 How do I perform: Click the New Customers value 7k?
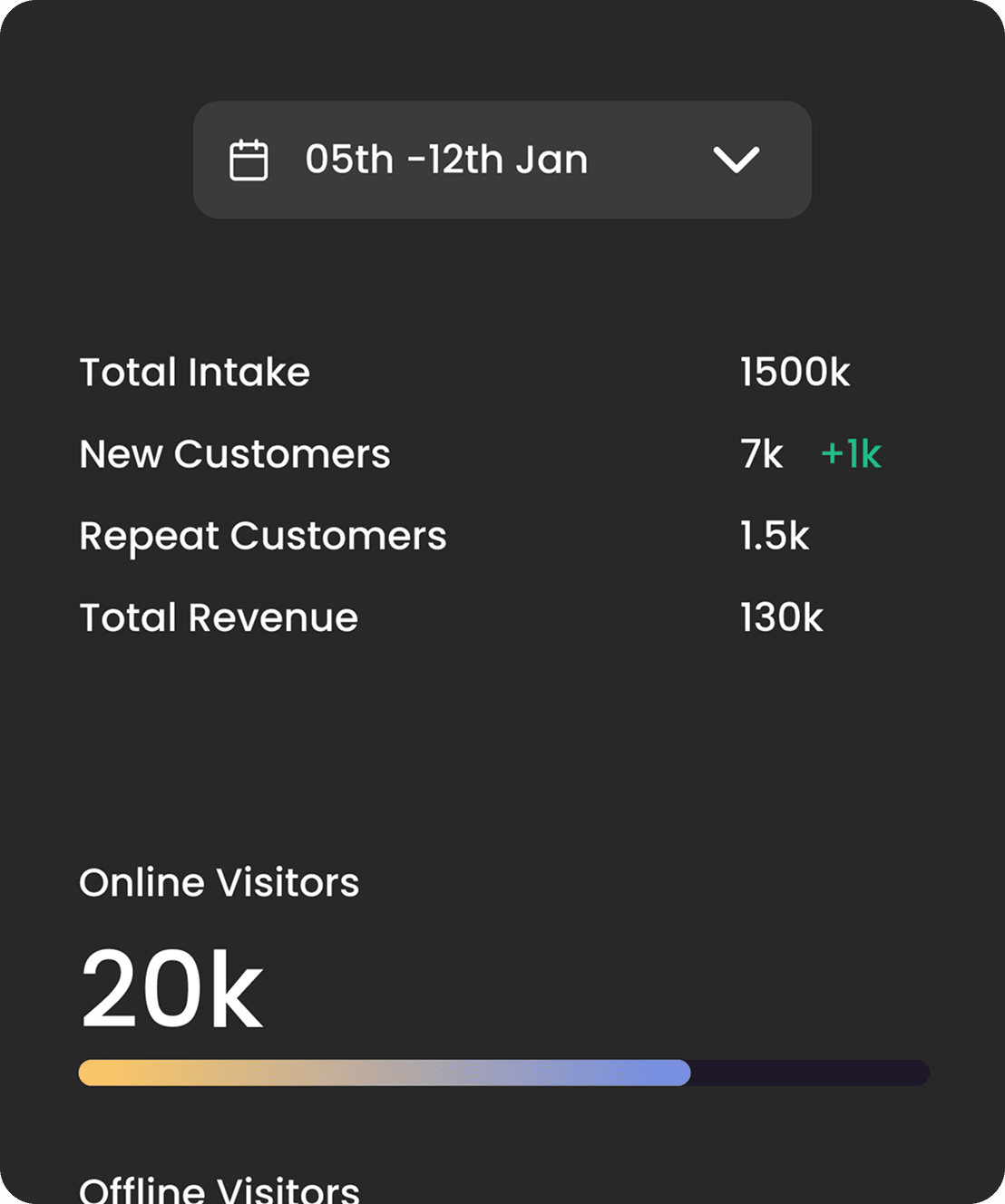[x=761, y=453]
